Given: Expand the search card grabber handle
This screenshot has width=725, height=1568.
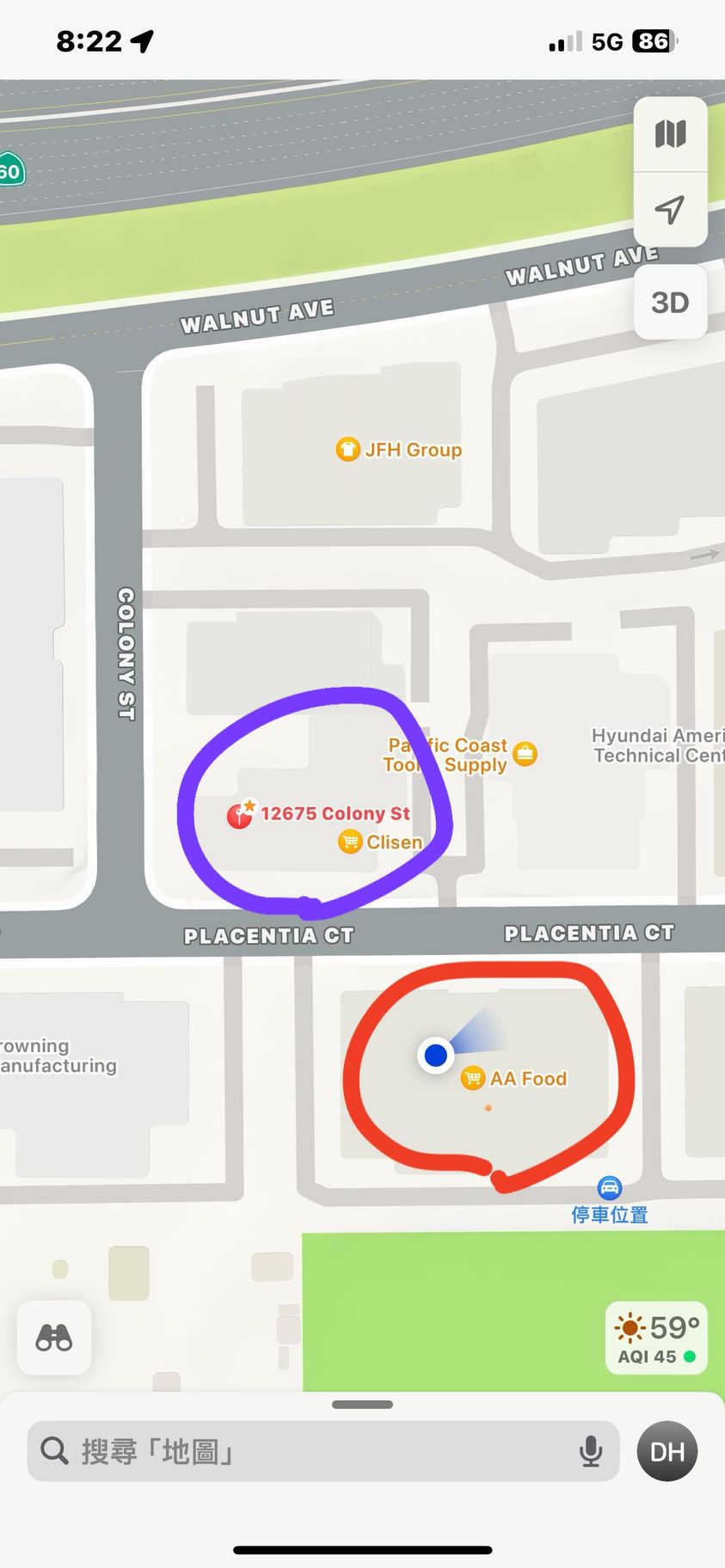Looking at the screenshot, I should pyautogui.click(x=362, y=1405).
